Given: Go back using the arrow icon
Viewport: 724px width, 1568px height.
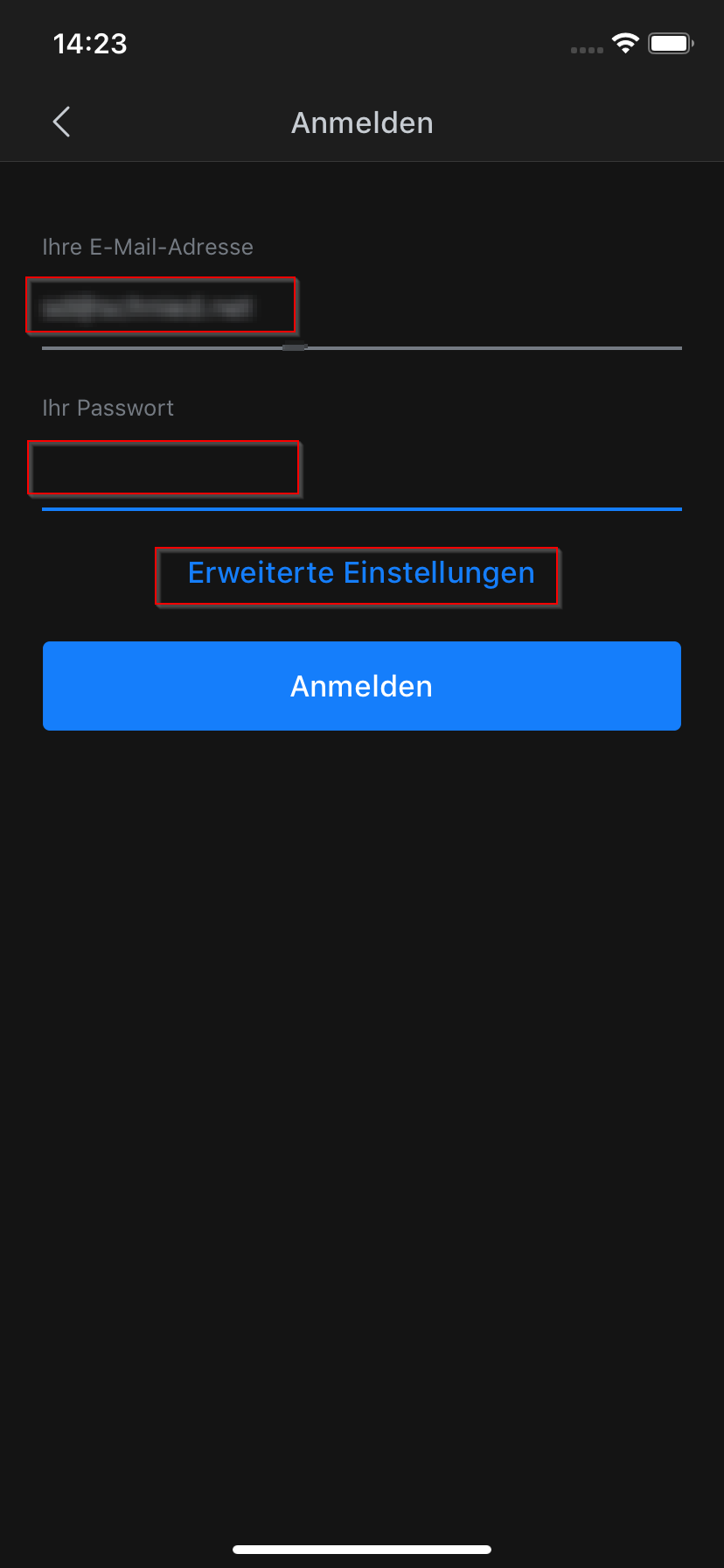Looking at the screenshot, I should (61, 122).
